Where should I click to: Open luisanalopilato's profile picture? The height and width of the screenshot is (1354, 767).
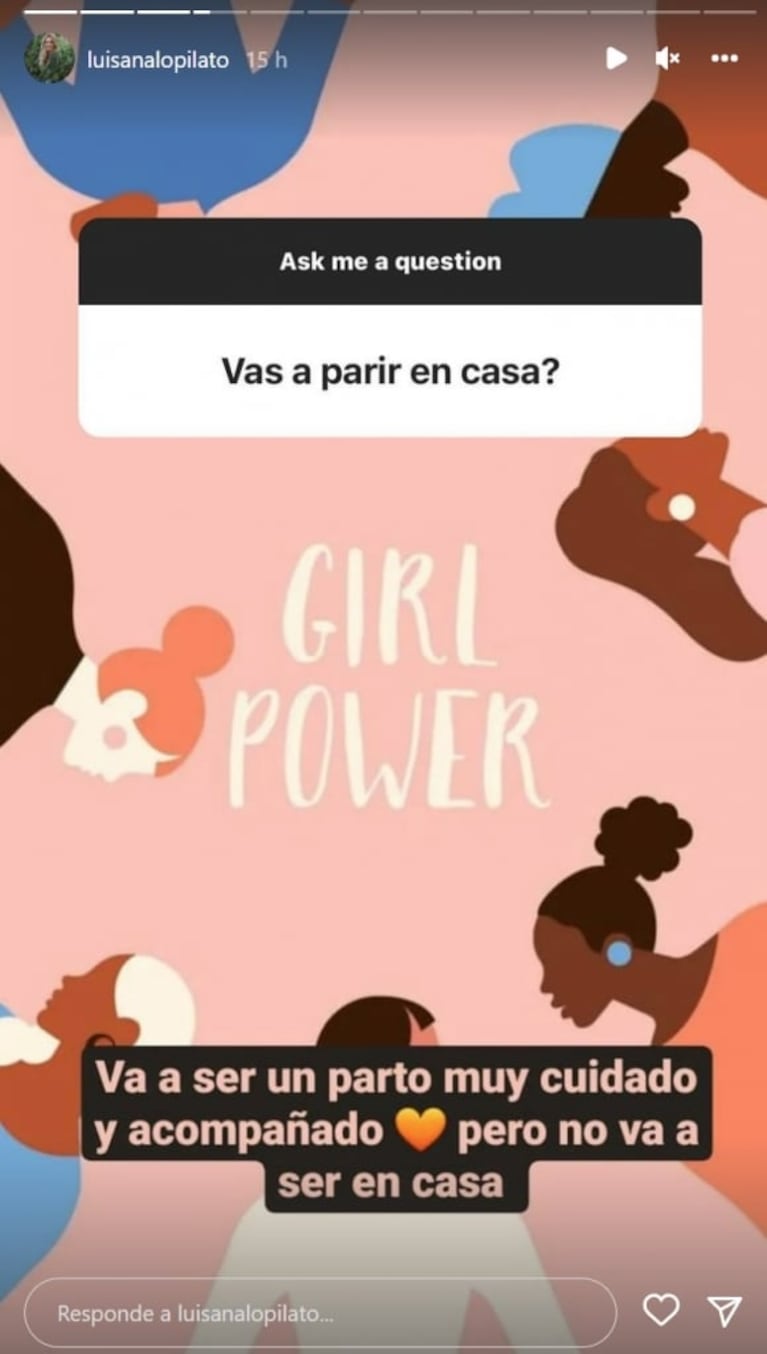(x=49, y=59)
